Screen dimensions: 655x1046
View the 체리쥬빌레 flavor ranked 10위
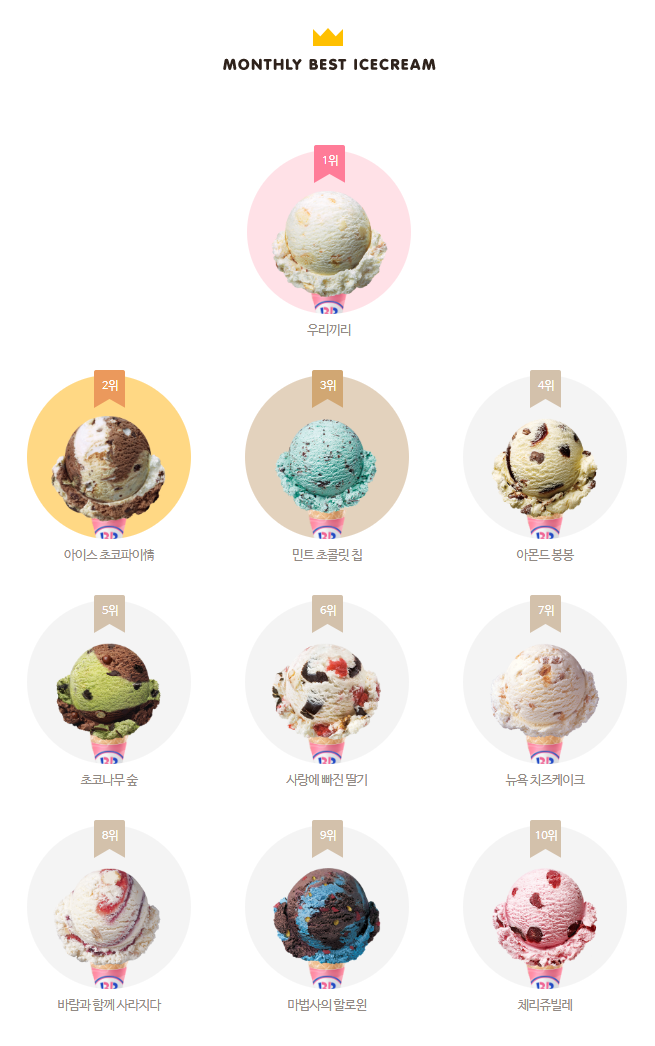point(545,908)
